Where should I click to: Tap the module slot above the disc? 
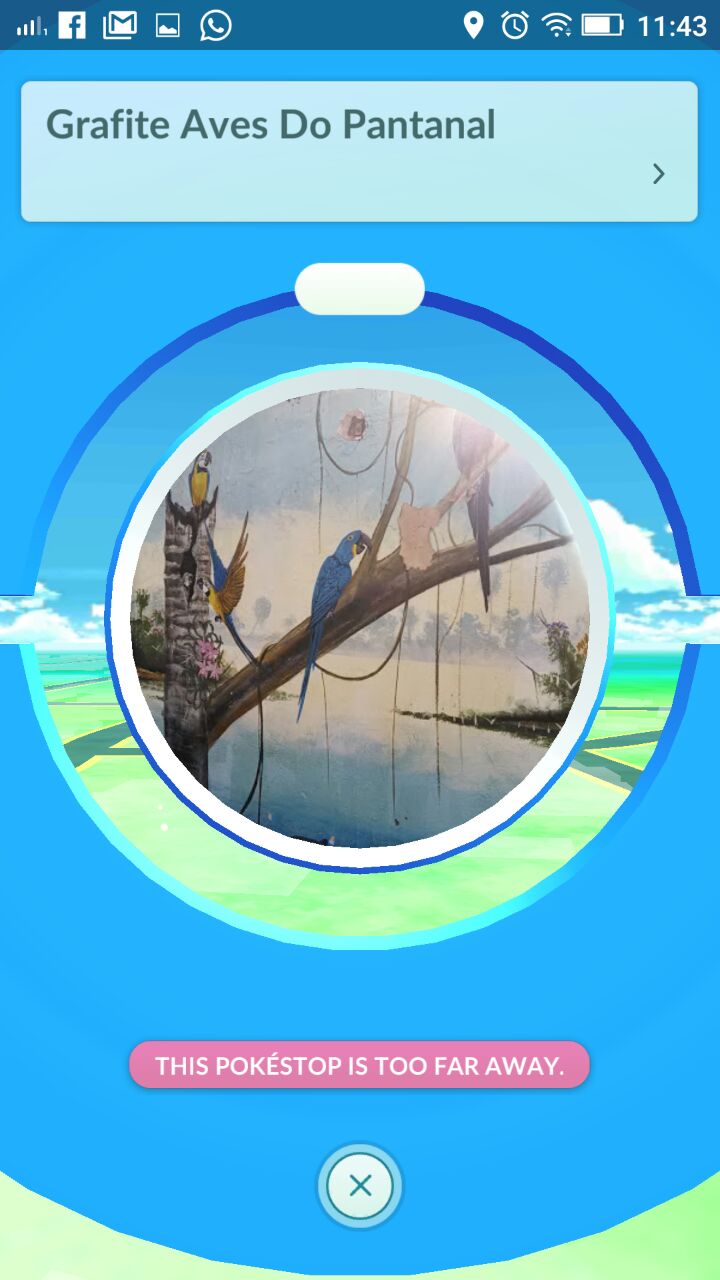pyautogui.click(x=360, y=289)
